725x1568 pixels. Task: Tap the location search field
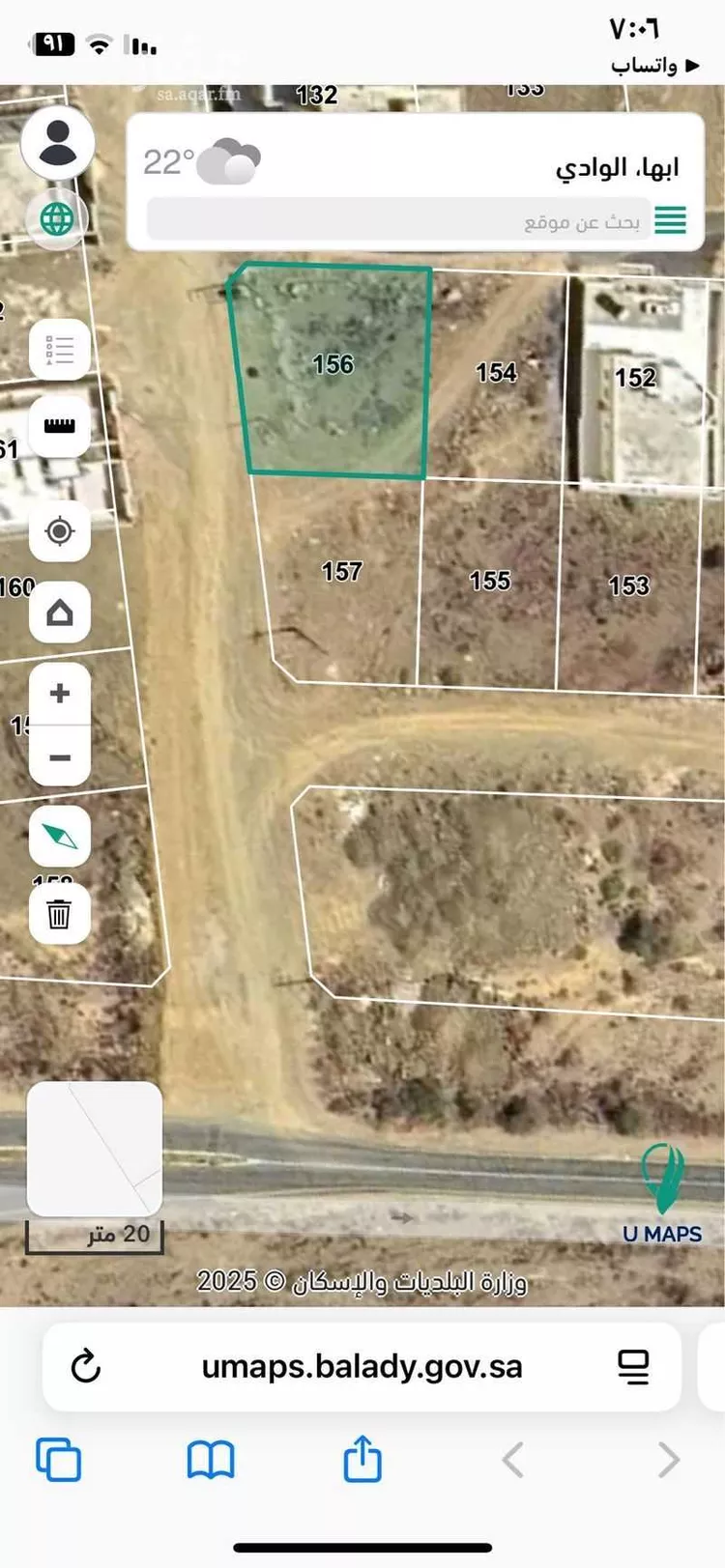(396, 221)
